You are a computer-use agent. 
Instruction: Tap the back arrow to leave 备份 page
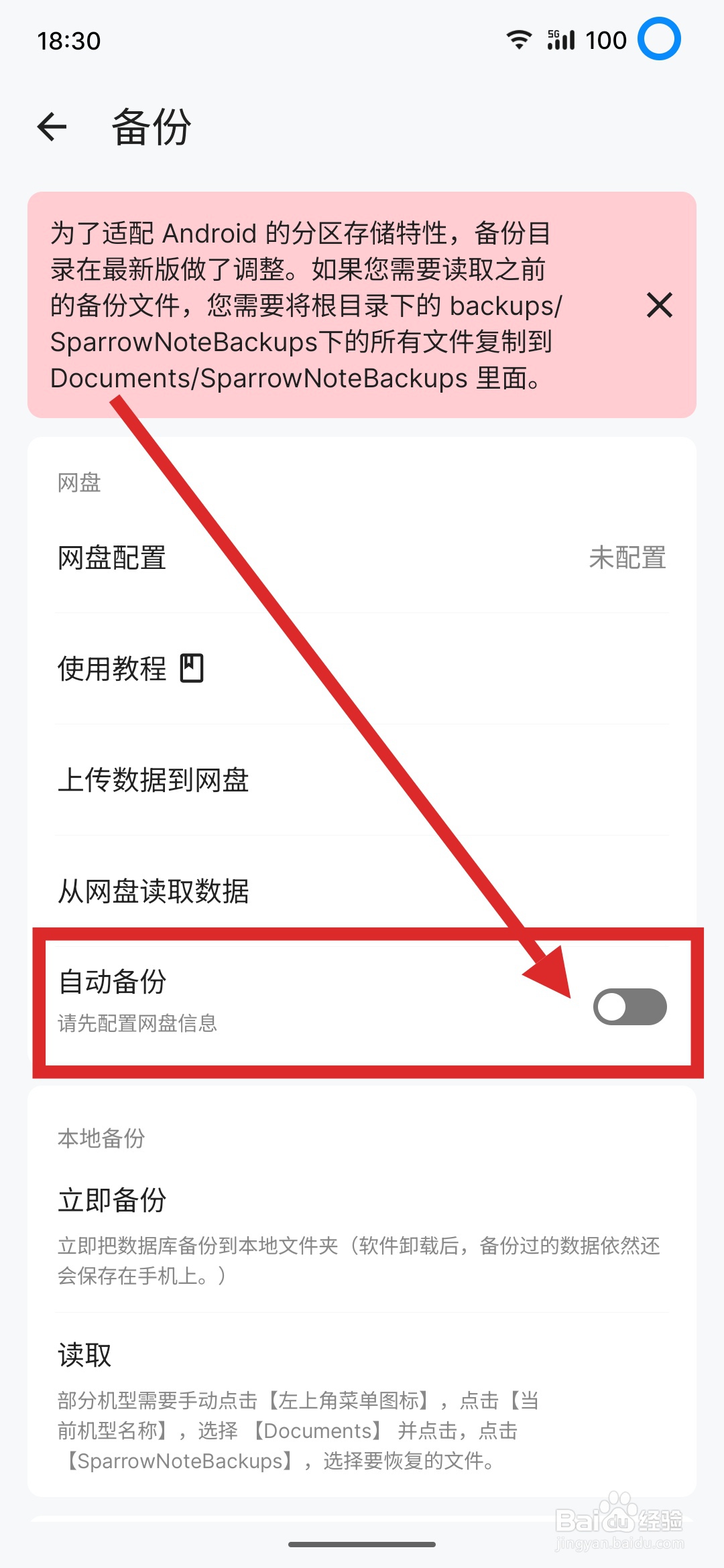52,127
